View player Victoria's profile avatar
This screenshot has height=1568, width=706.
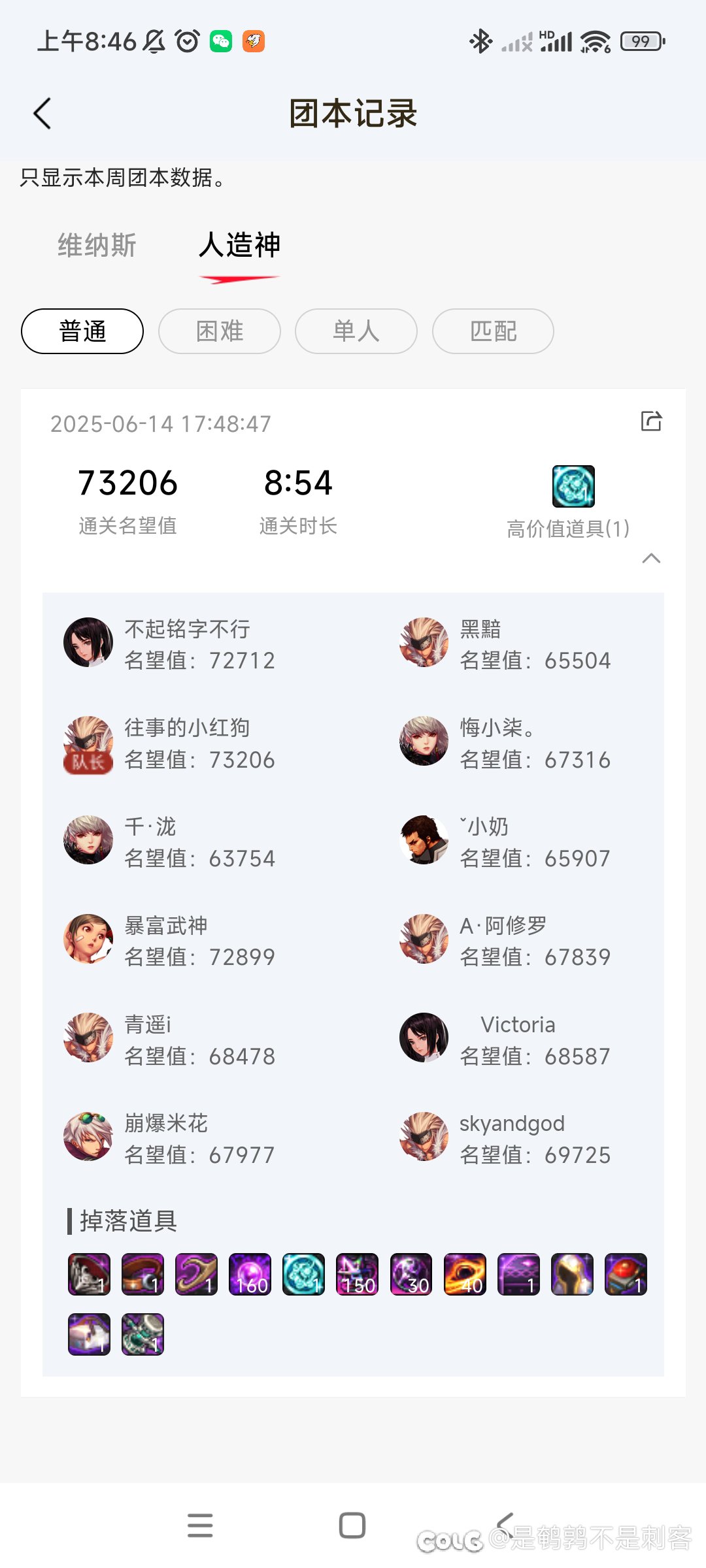tap(424, 1037)
